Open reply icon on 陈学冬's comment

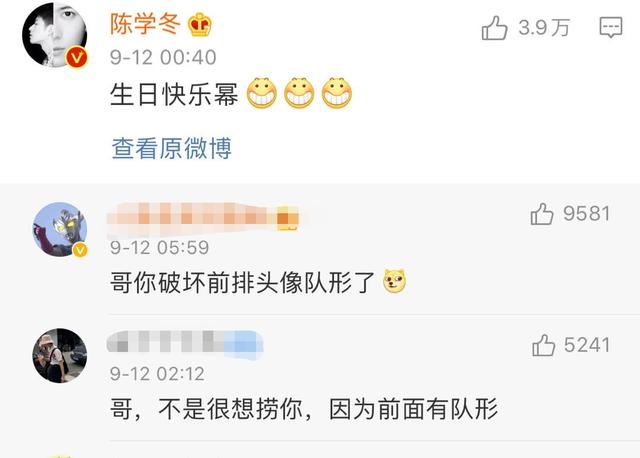[611, 28]
